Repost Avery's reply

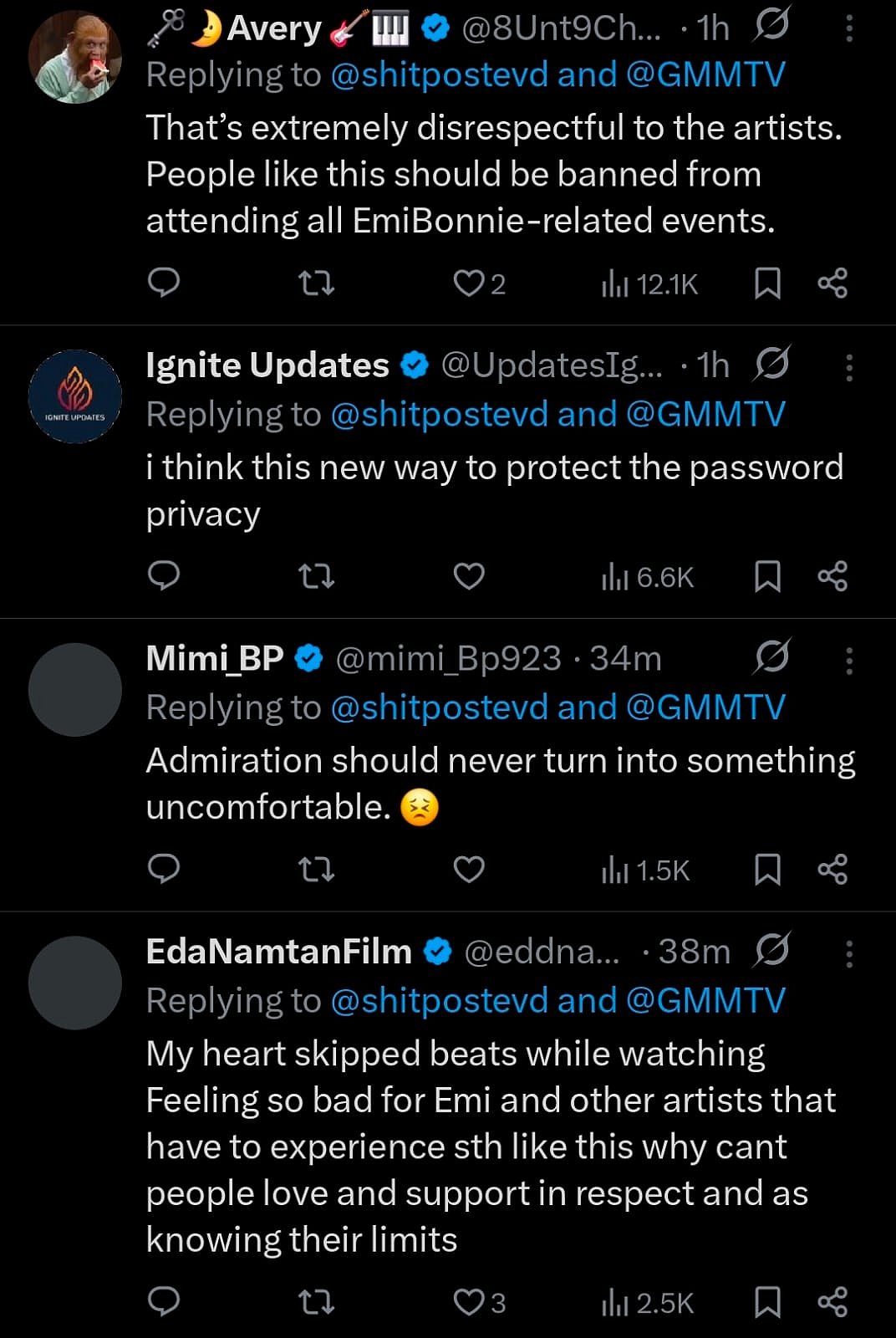pyautogui.click(x=317, y=283)
